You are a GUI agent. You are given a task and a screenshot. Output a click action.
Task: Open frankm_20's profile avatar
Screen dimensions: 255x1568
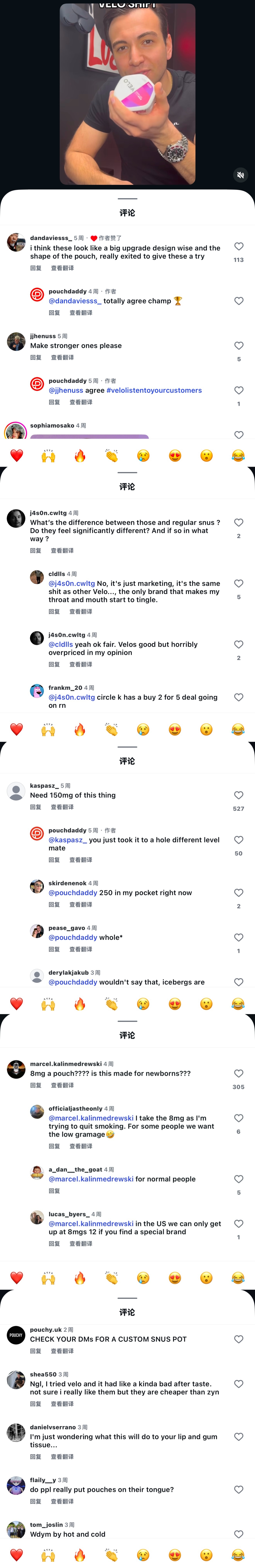coord(37,691)
